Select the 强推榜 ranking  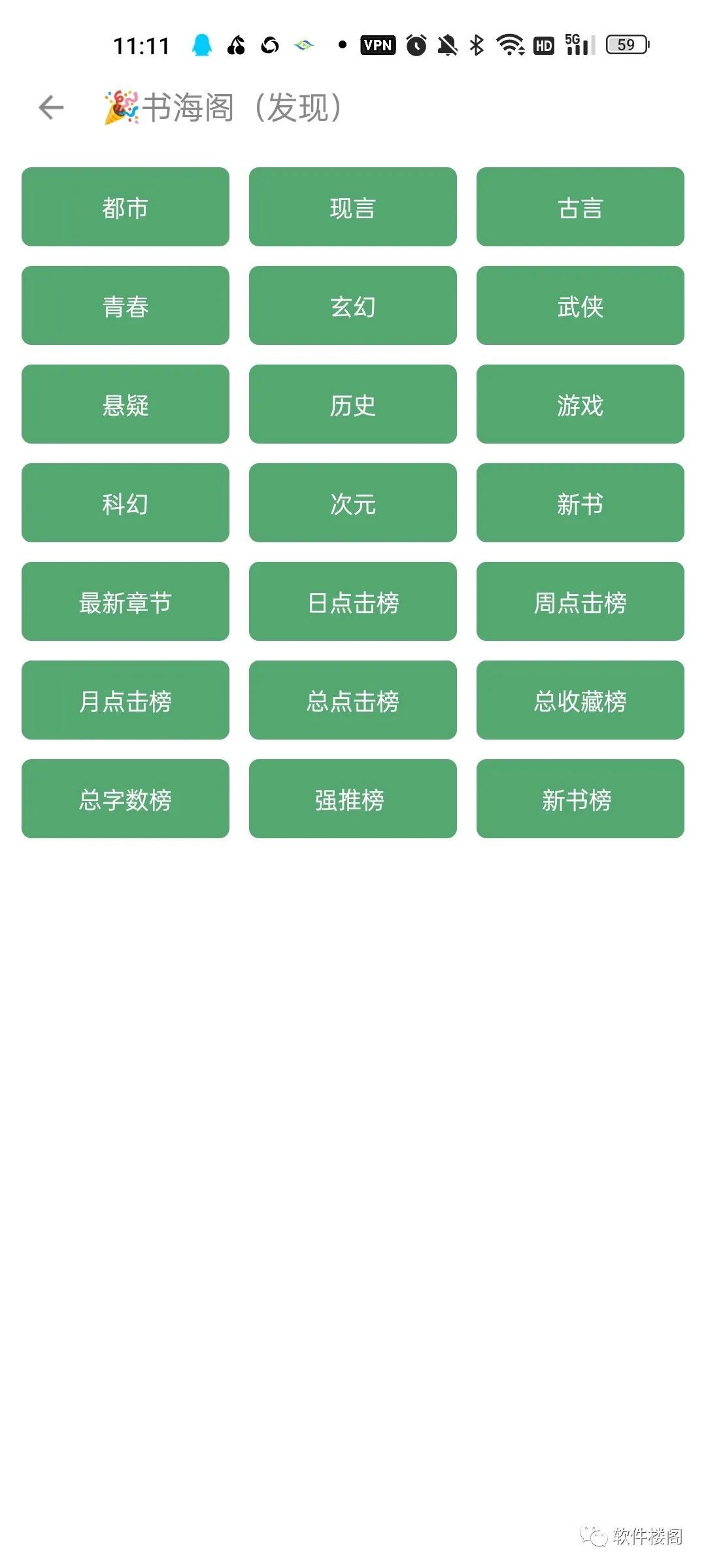(x=352, y=799)
